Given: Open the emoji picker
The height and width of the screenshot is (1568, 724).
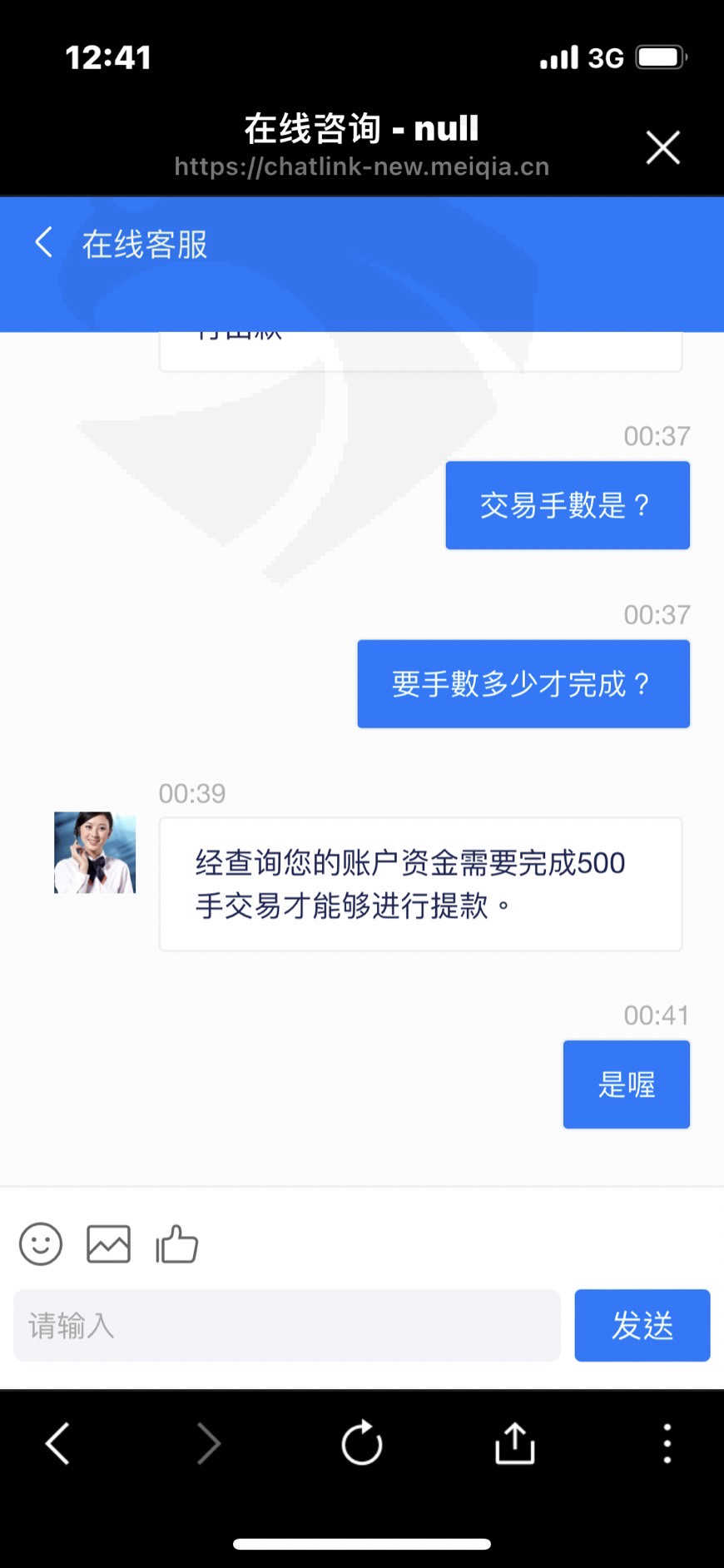Looking at the screenshot, I should tap(41, 1244).
